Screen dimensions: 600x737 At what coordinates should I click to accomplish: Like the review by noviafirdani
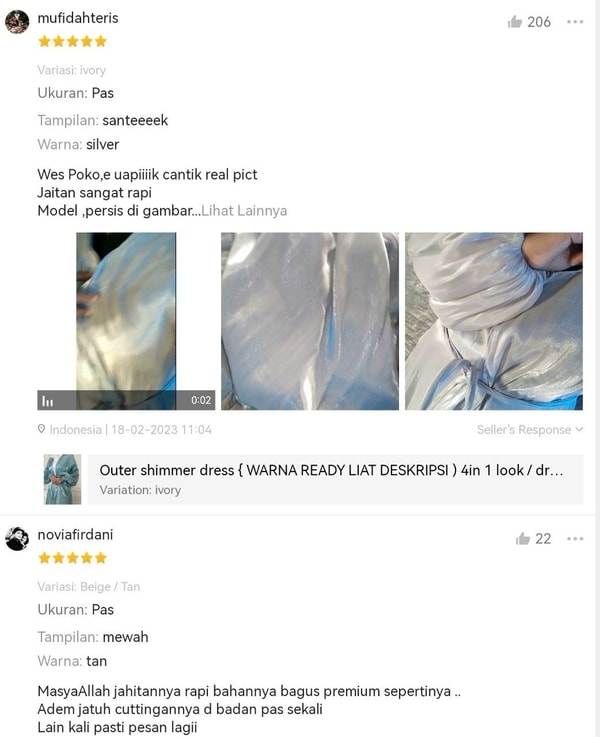[523, 539]
